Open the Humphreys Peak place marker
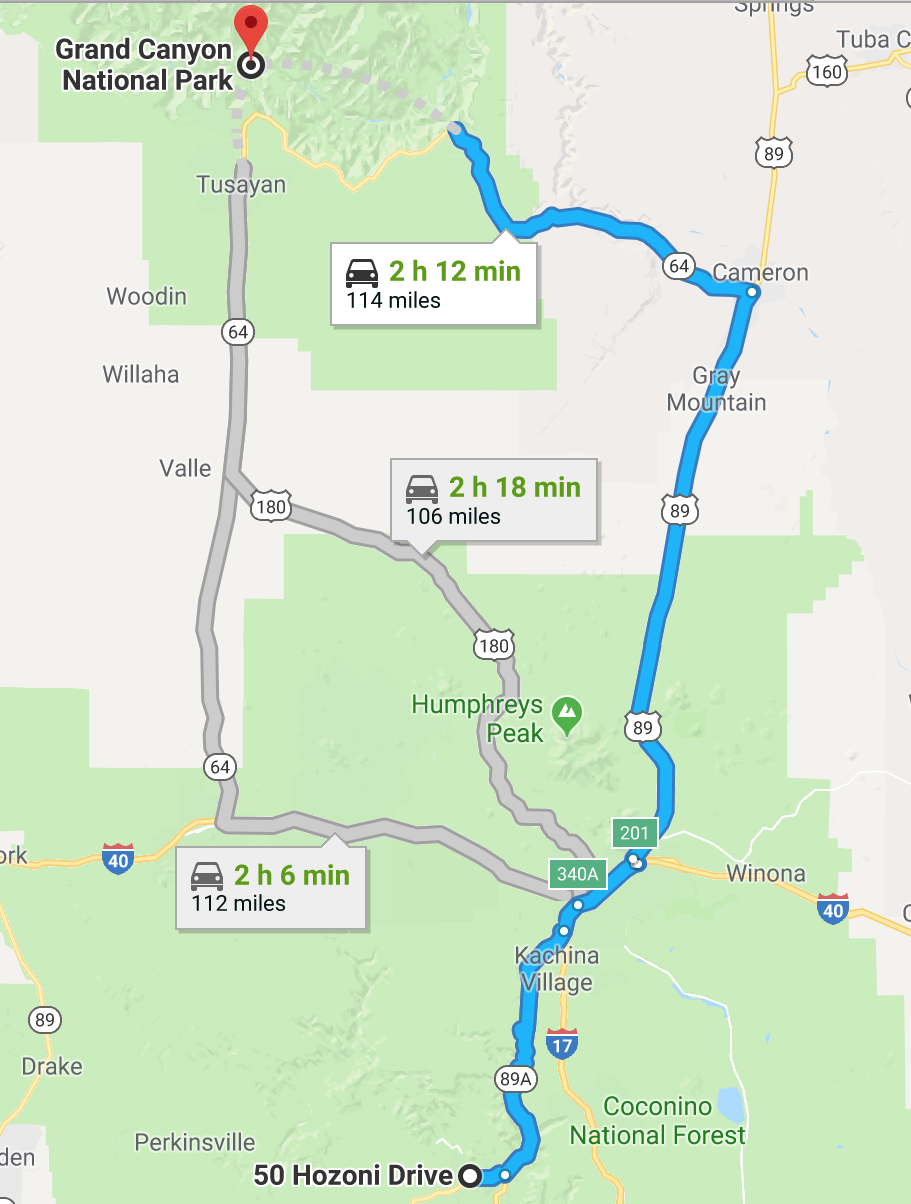 (x=568, y=713)
